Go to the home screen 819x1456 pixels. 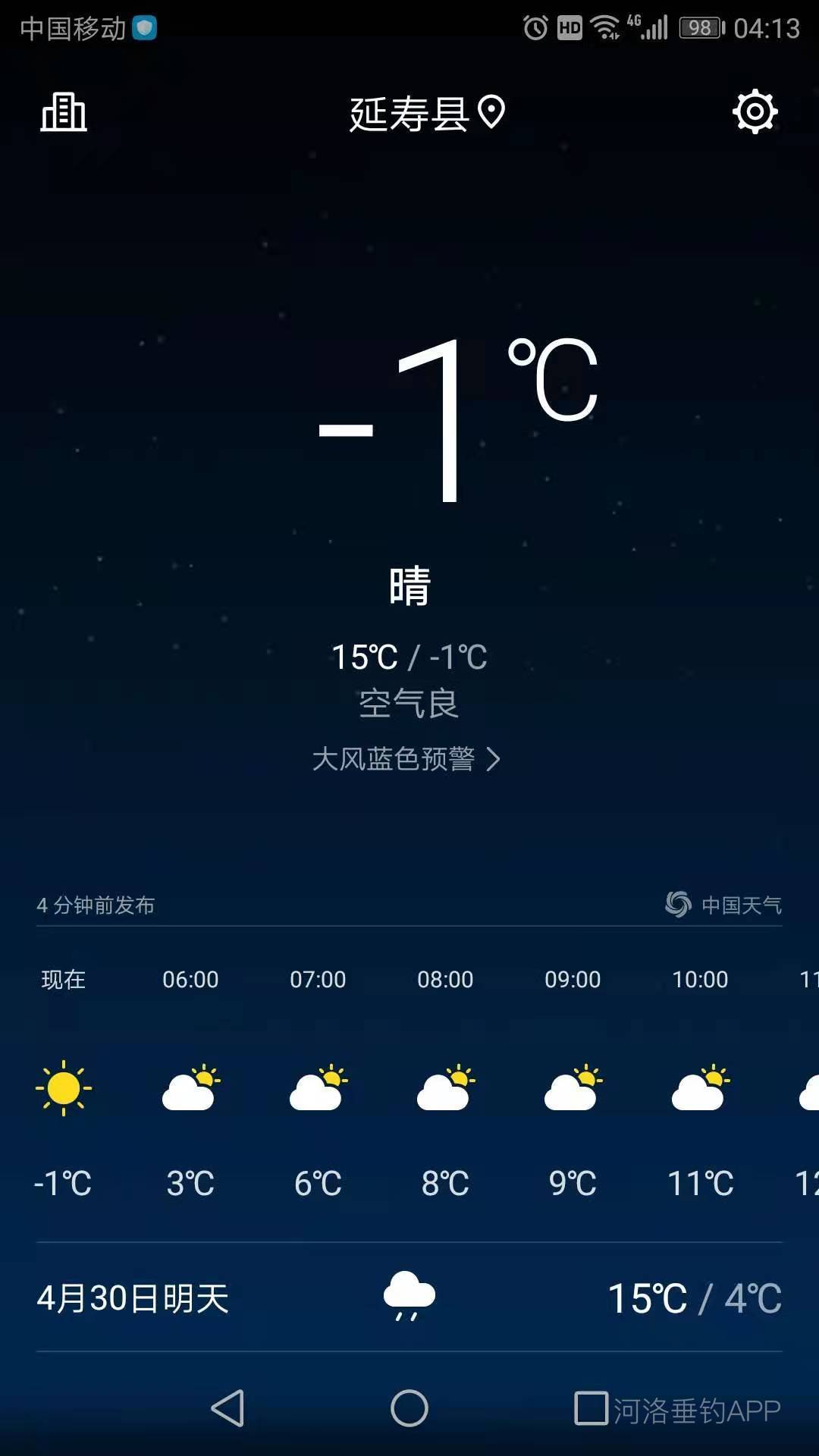(x=409, y=1408)
